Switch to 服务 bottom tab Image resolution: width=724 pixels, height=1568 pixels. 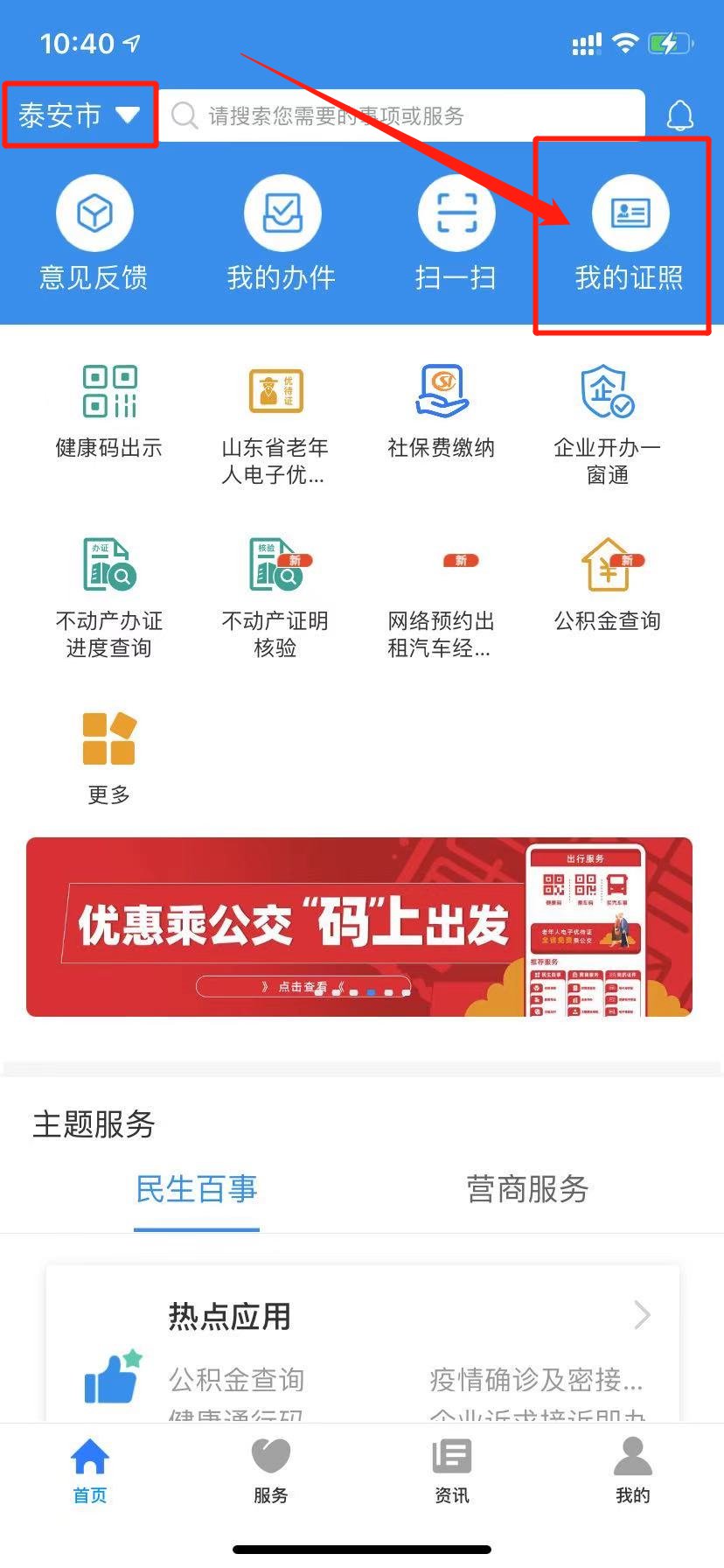pyautogui.click(x=271, y=1470)
